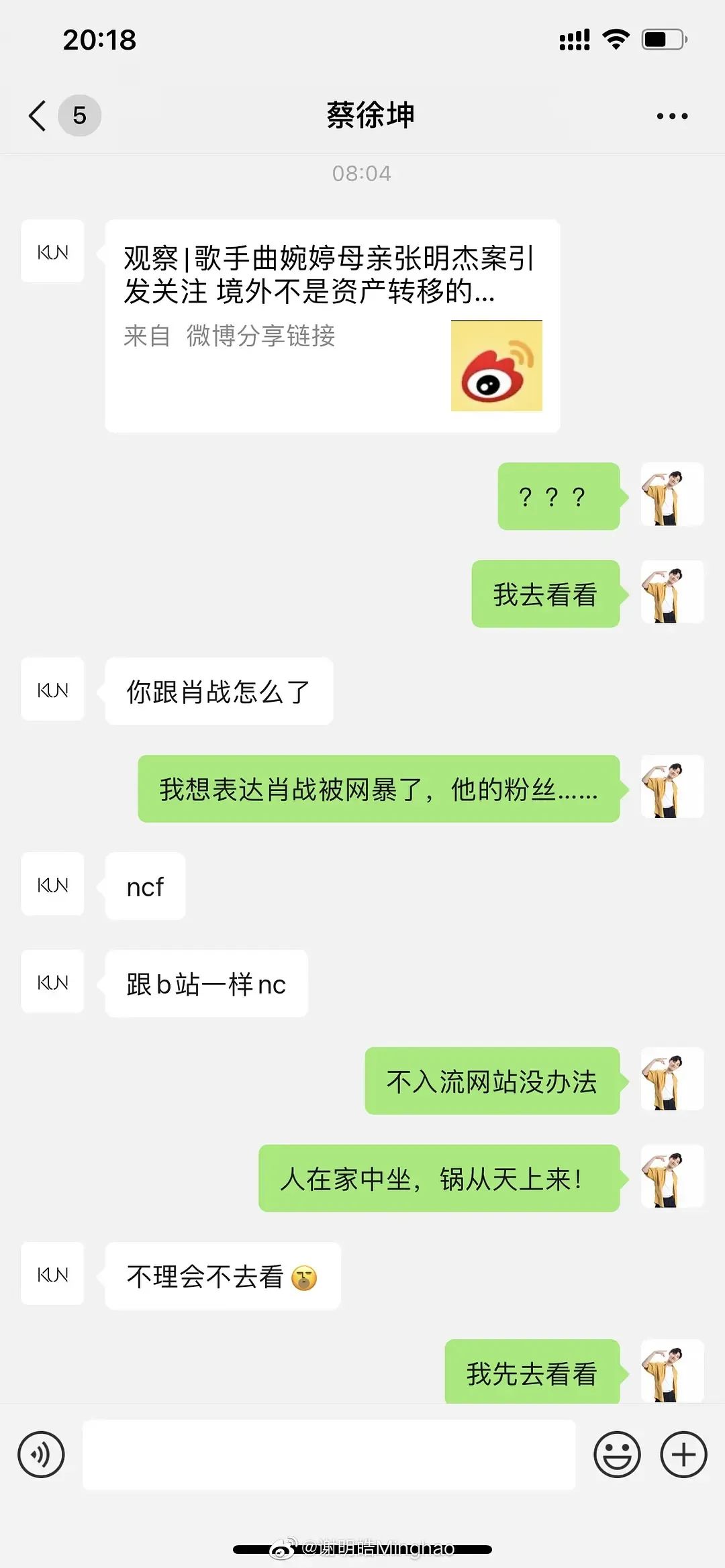Screen dimensions: 725x1568
Task: Open the three-dot chat options menu
Action: point(672,116)
